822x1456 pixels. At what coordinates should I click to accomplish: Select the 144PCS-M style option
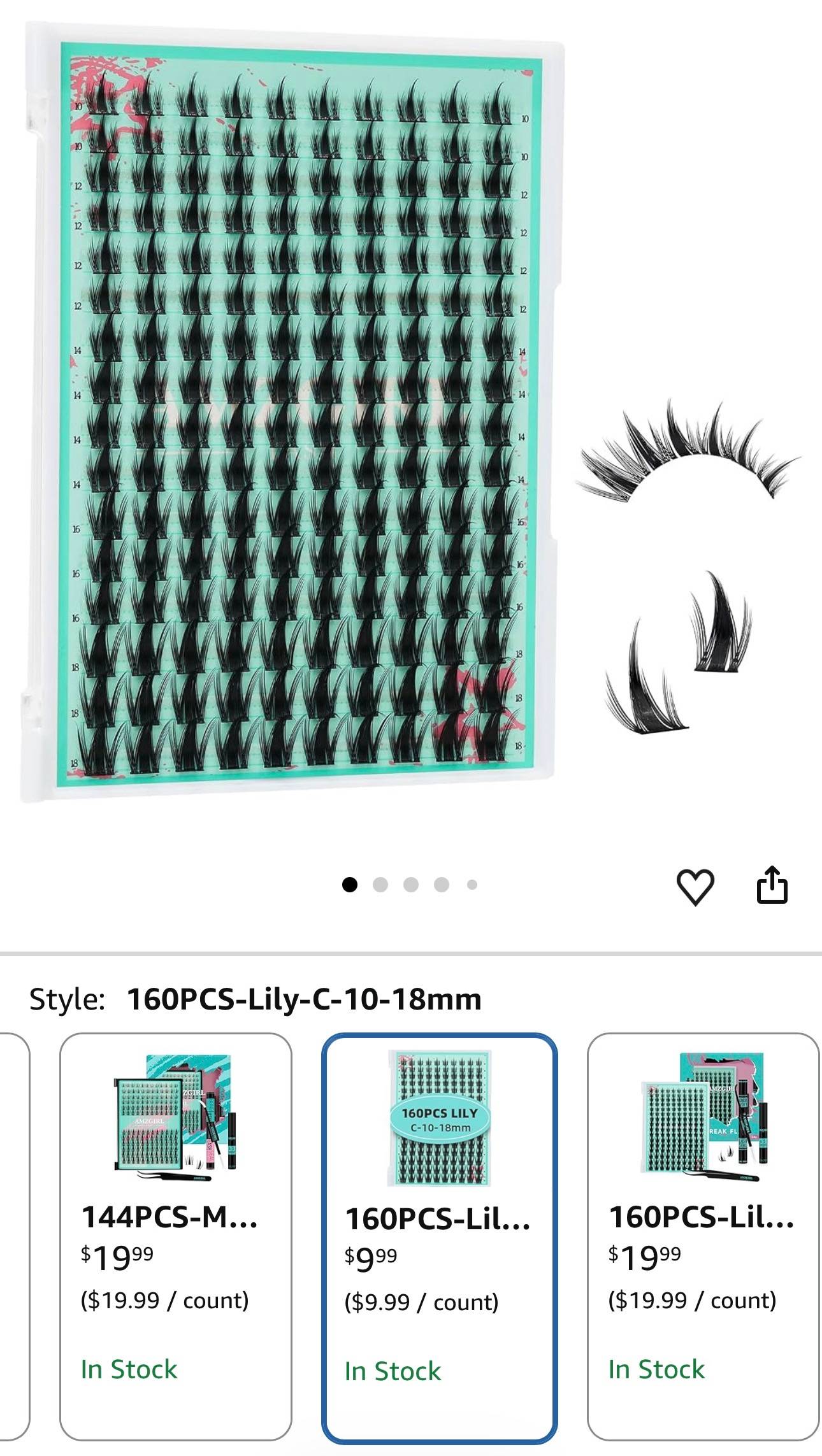click(x=176, y=1236)
